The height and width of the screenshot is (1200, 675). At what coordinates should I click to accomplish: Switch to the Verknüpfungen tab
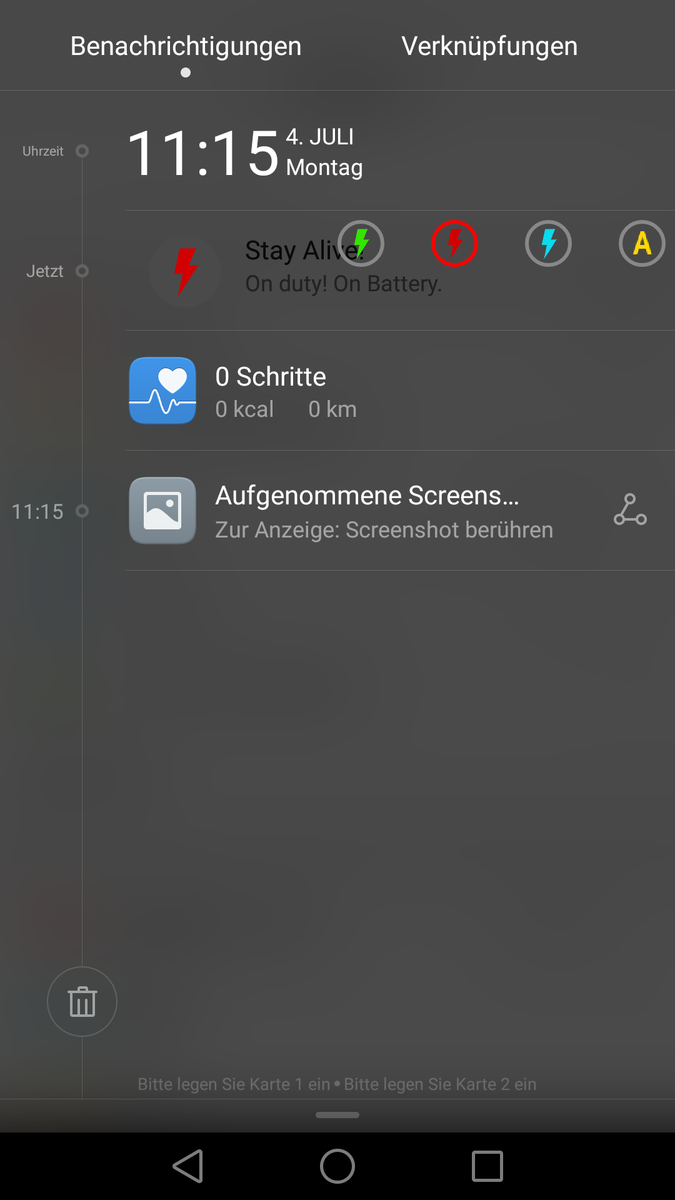[489, 46]
